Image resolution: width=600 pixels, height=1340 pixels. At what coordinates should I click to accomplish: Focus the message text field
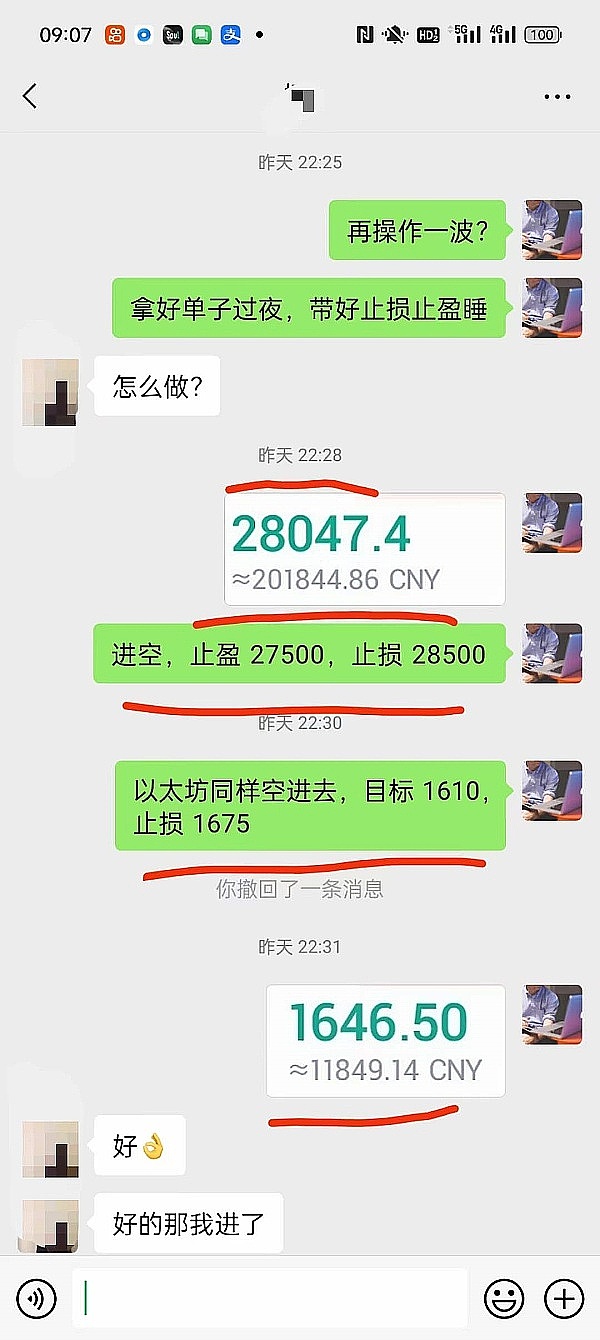click(x=270, y=1298)
